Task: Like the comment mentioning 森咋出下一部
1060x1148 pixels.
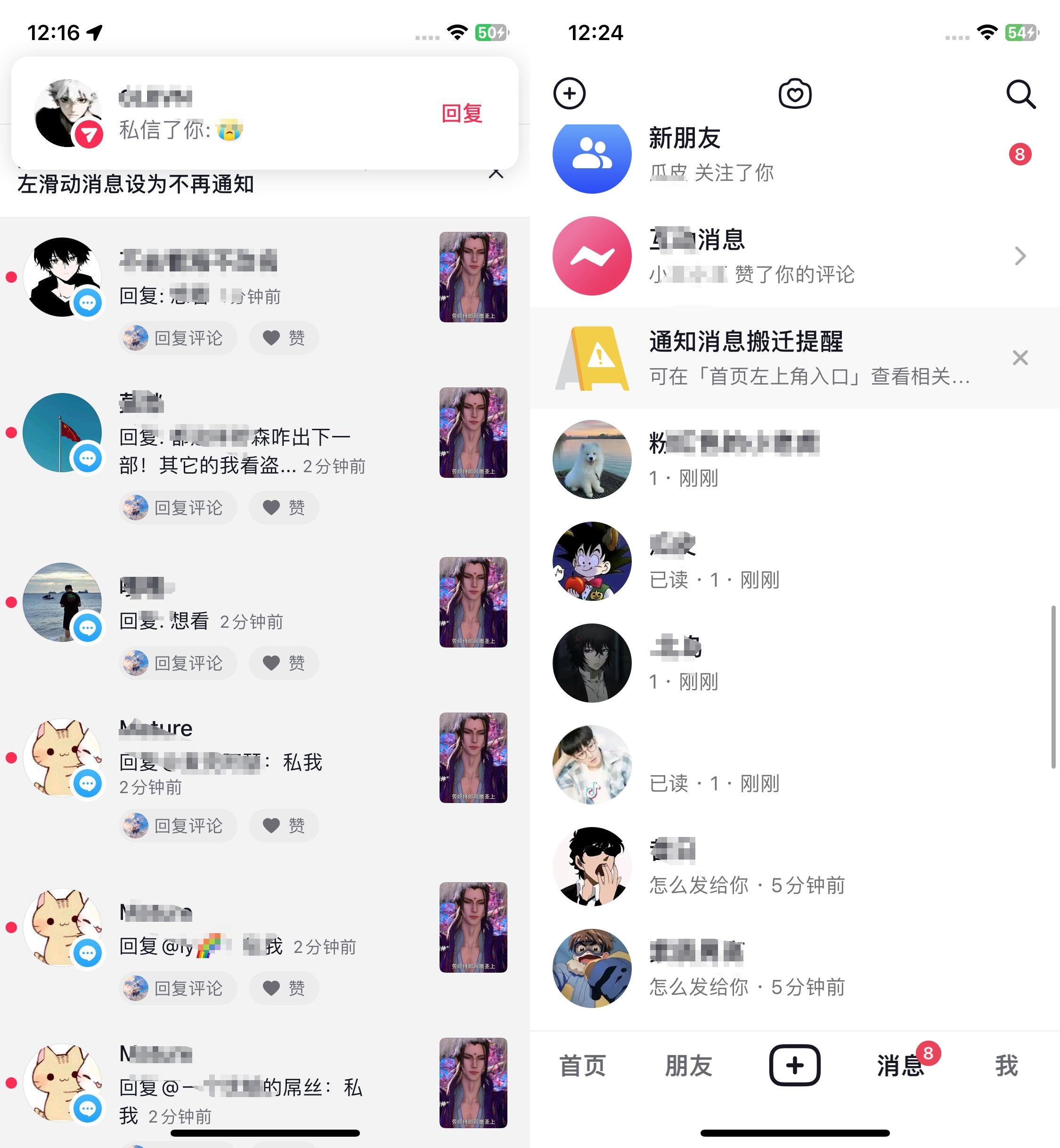Action: 284,508
